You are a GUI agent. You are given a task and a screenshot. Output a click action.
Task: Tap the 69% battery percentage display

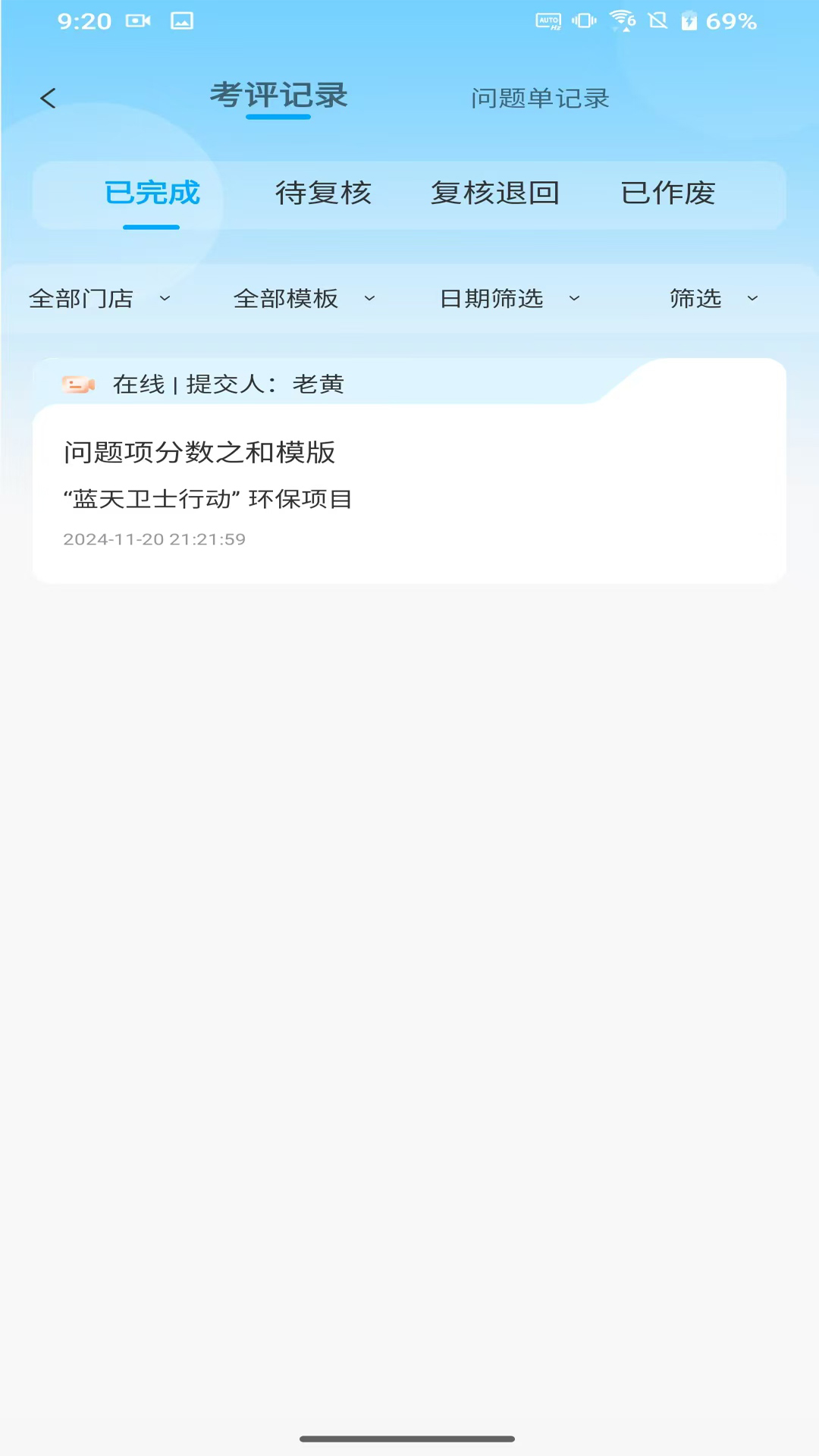730,22
